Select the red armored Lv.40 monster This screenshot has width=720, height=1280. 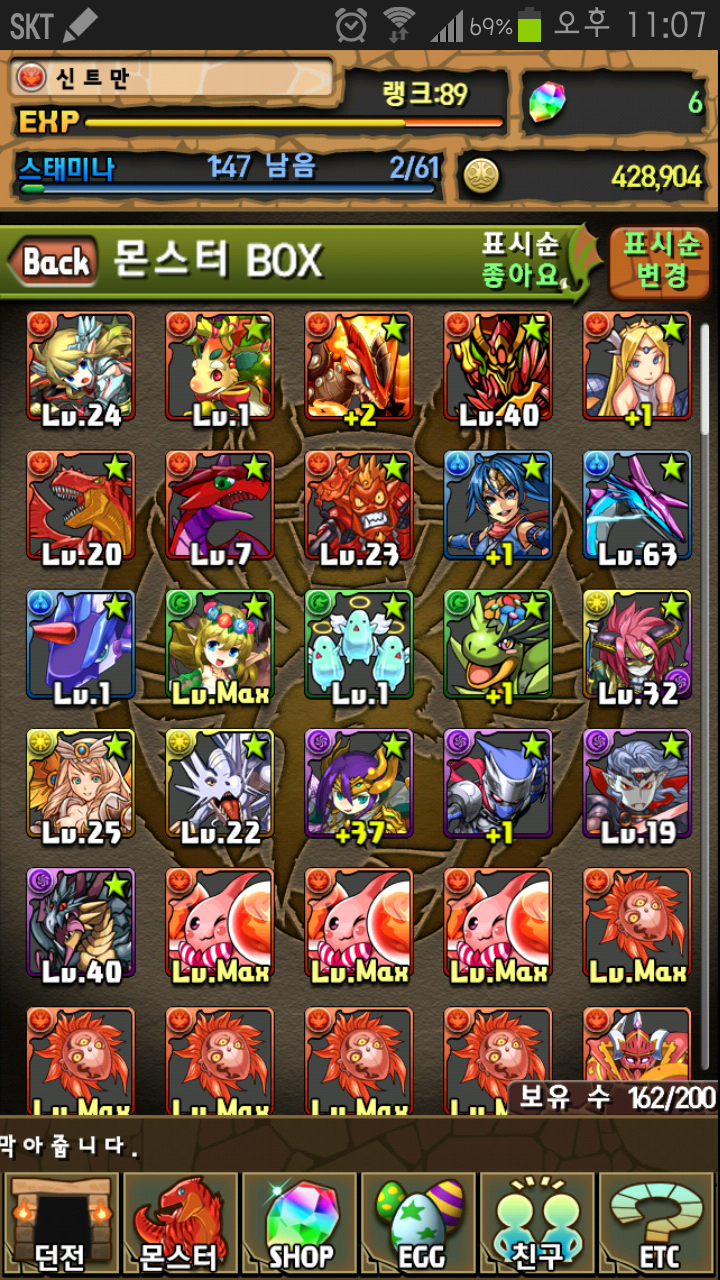[498, 367]
